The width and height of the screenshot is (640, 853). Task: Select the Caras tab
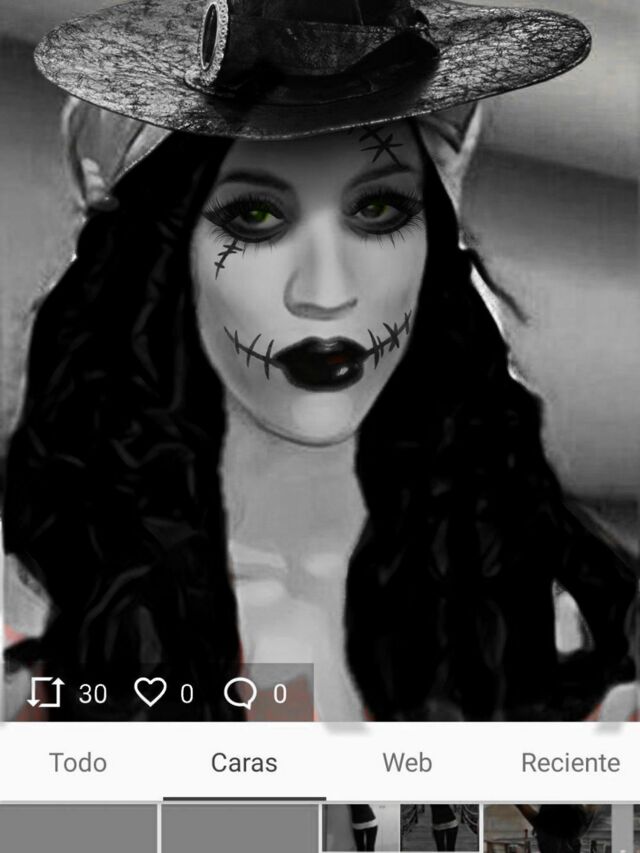244,763
